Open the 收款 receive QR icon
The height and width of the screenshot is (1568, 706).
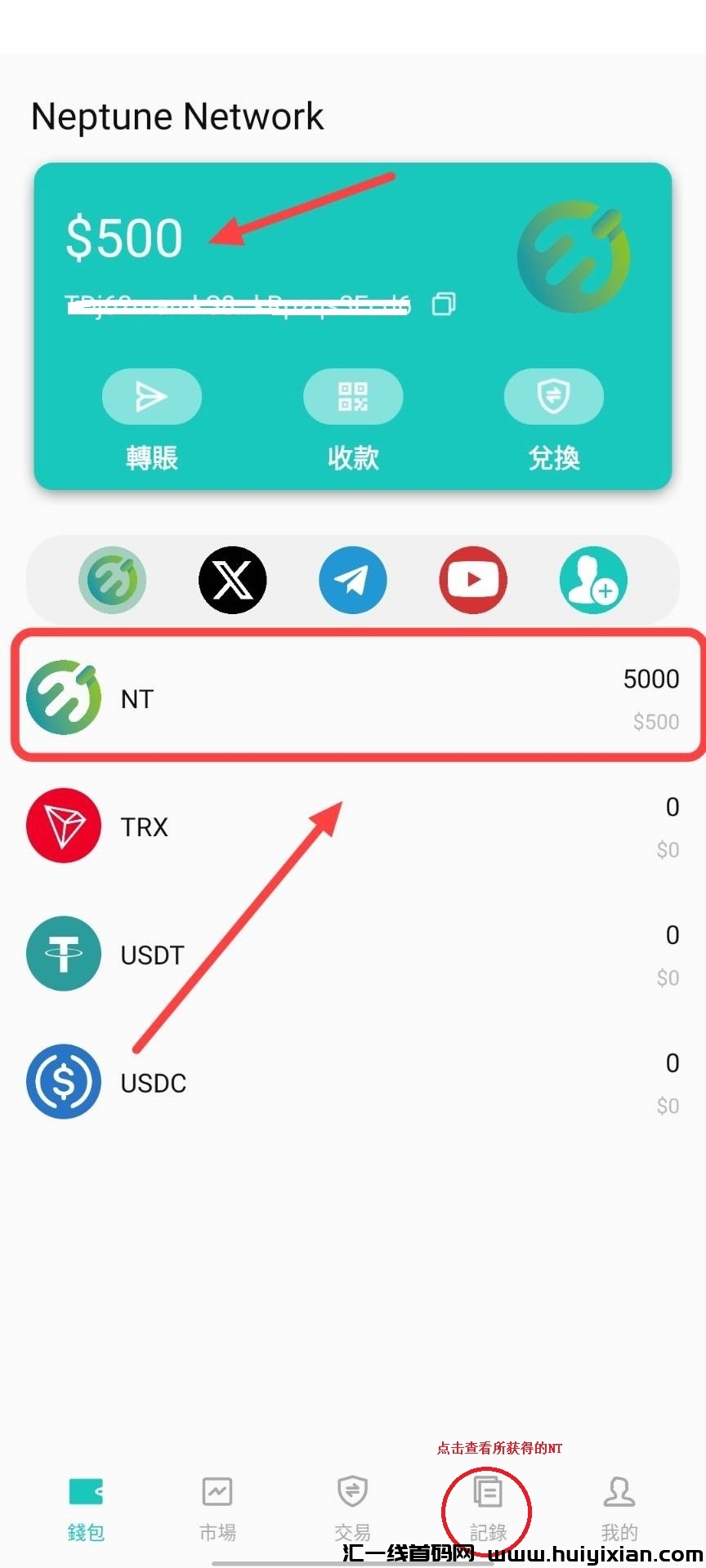(353, 397)
